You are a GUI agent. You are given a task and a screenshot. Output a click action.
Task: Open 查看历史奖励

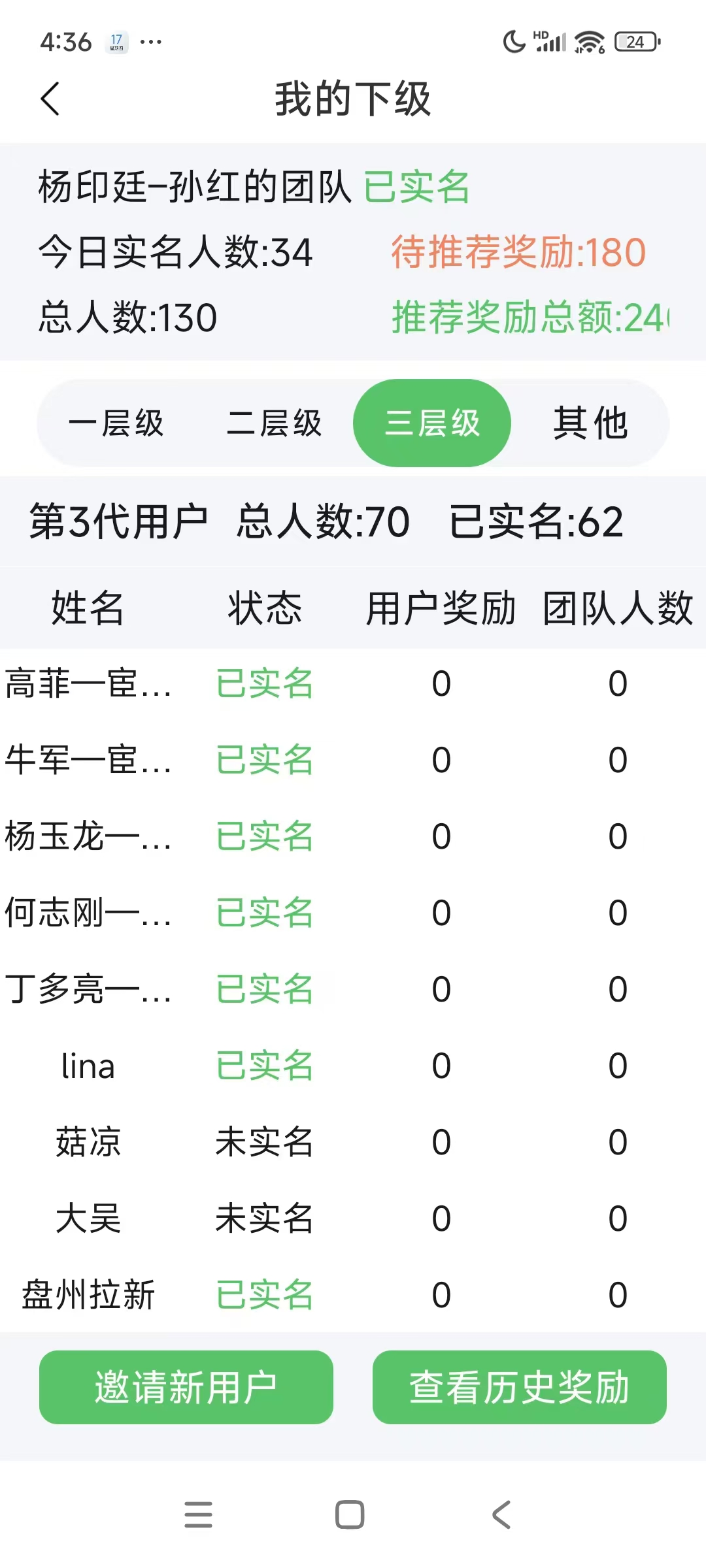520,1387
